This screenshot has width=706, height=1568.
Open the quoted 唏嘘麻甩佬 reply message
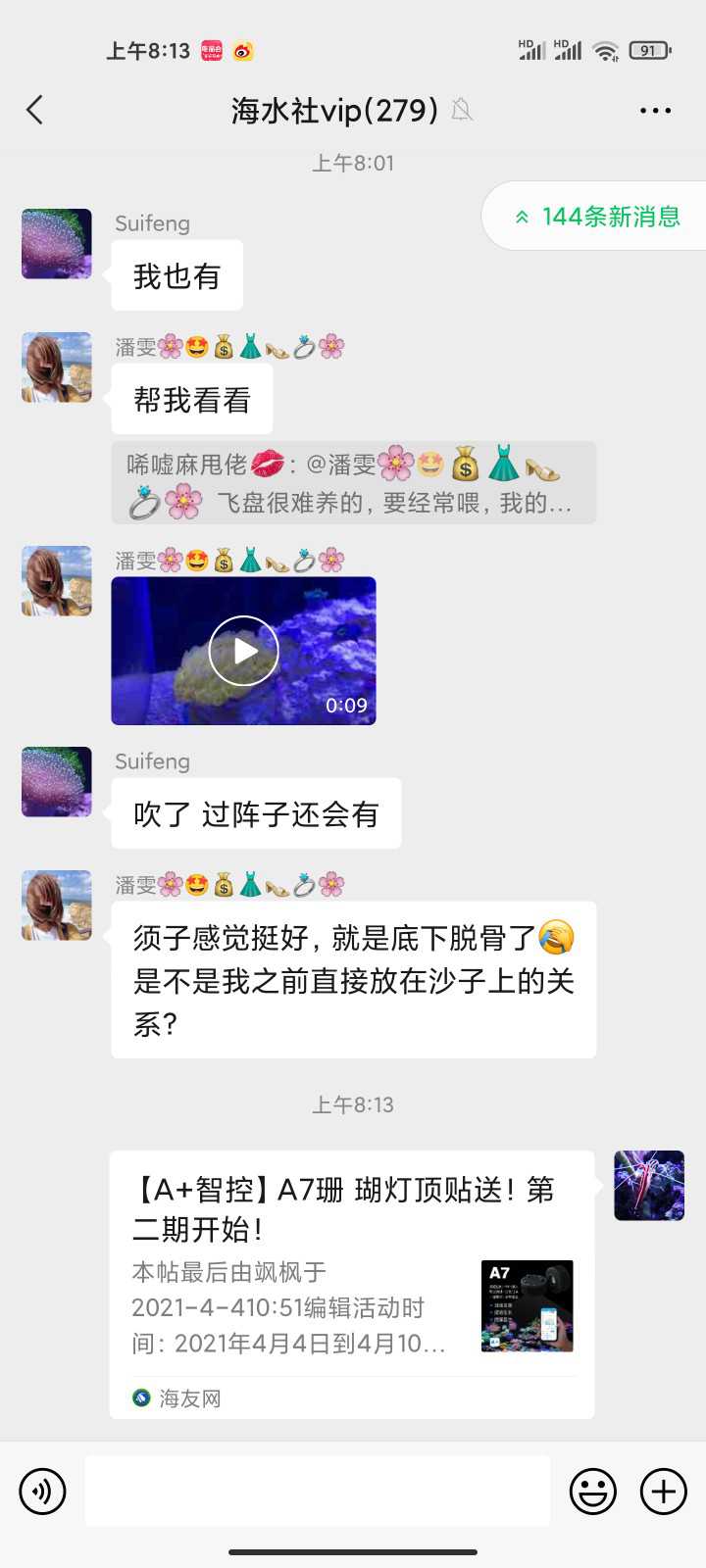(353, 482)
